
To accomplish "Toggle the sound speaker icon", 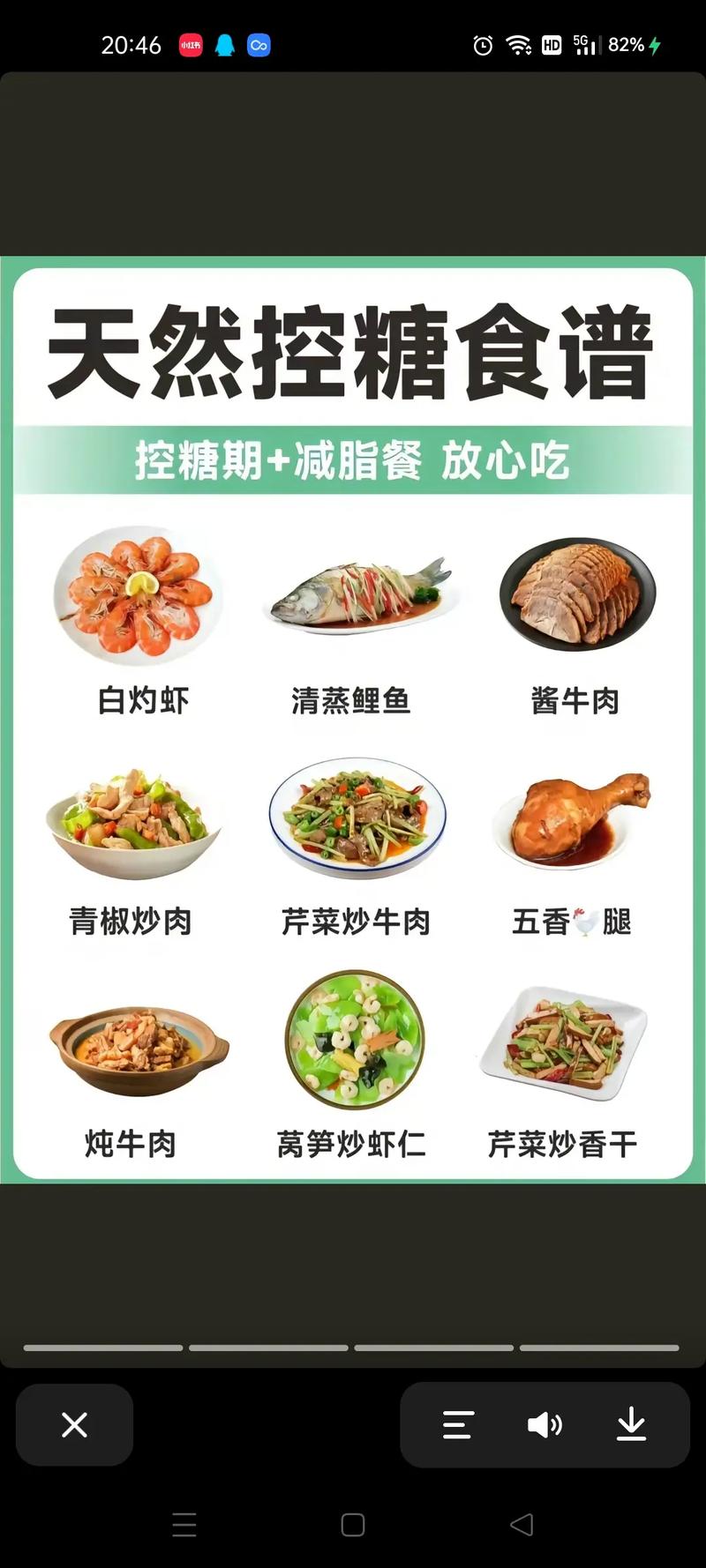I will click(x=545, y=1424).
